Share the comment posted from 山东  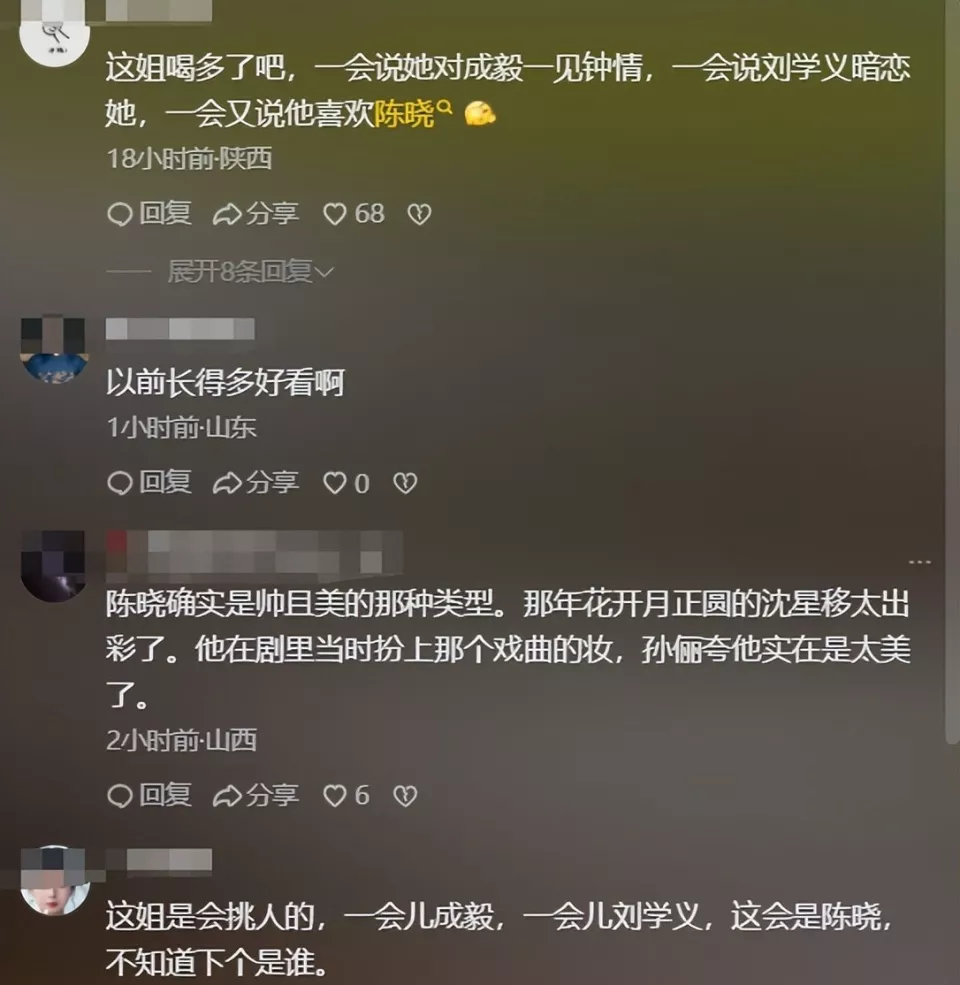click(256, 483)
